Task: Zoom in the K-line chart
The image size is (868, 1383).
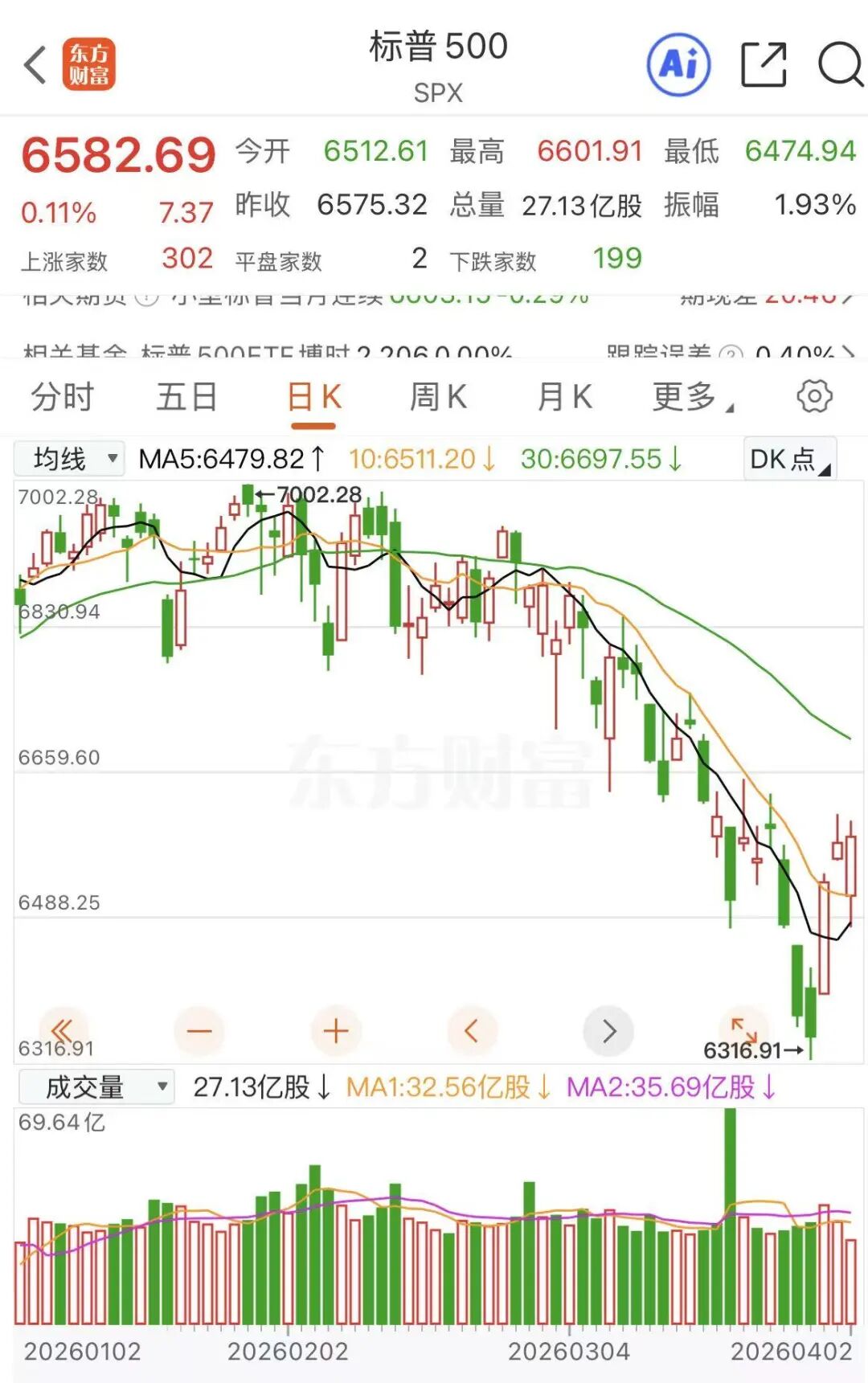Action: (x=336, y=1030)
